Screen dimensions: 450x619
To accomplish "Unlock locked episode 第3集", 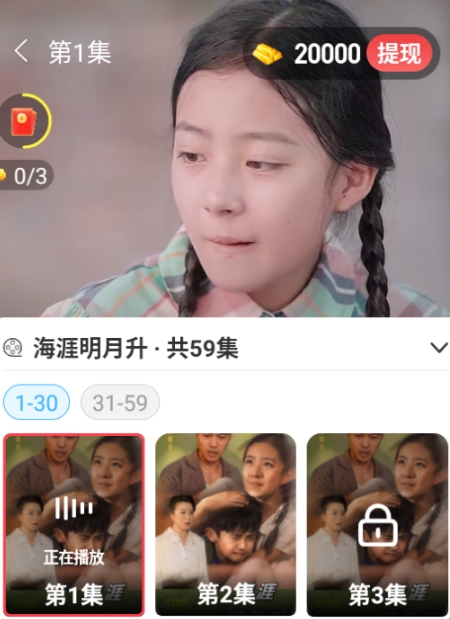I will tap(377, 524).
